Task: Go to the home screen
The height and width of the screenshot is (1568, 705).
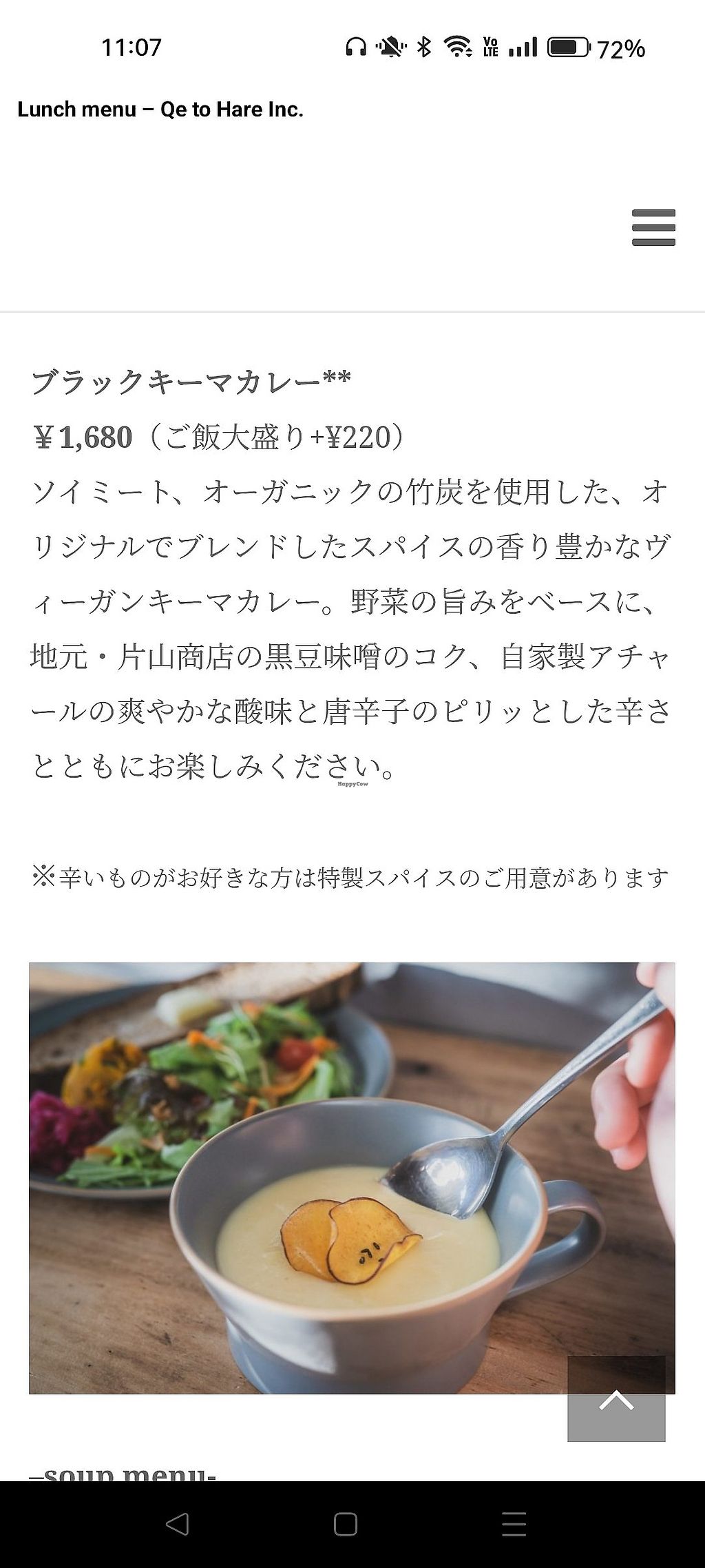Action: 346,1525
